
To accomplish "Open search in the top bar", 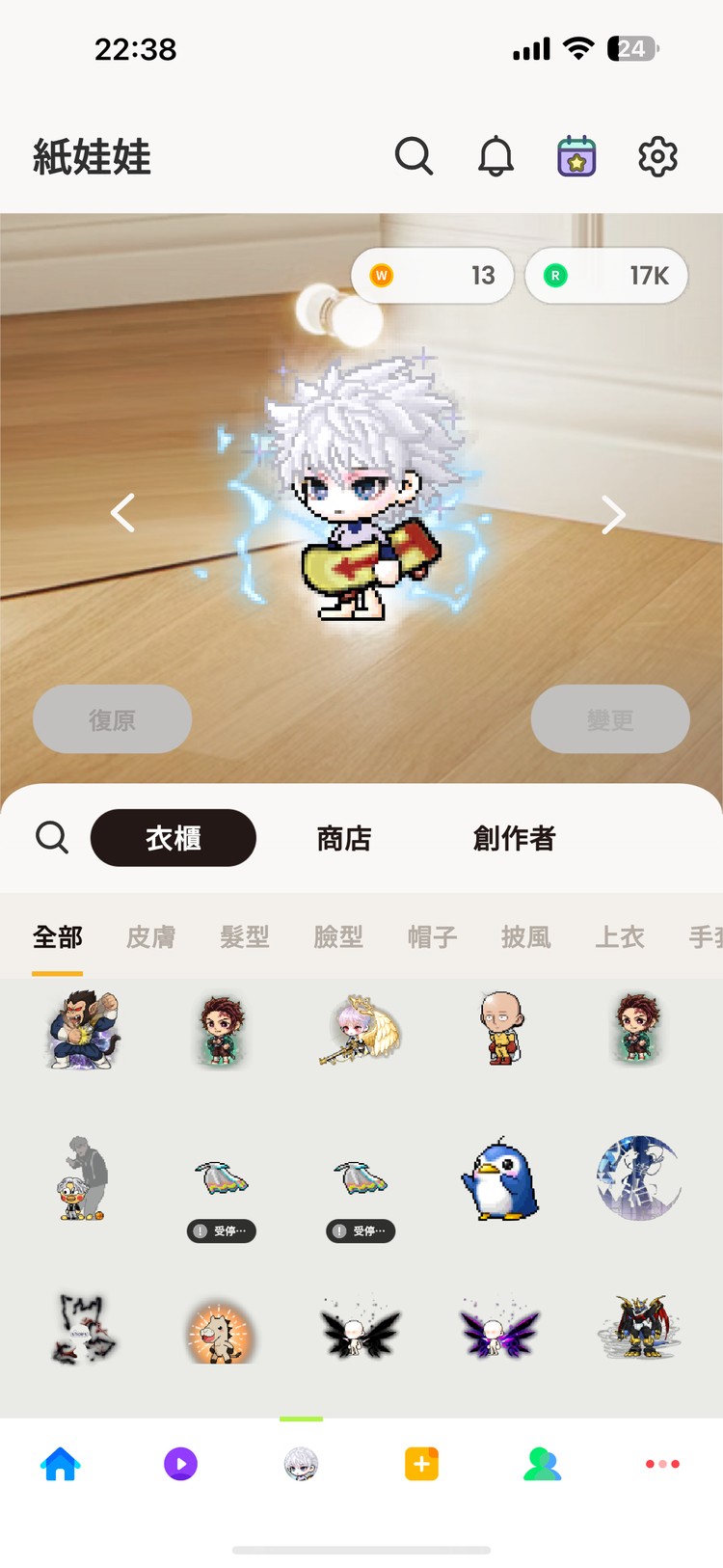I will 414,156.
